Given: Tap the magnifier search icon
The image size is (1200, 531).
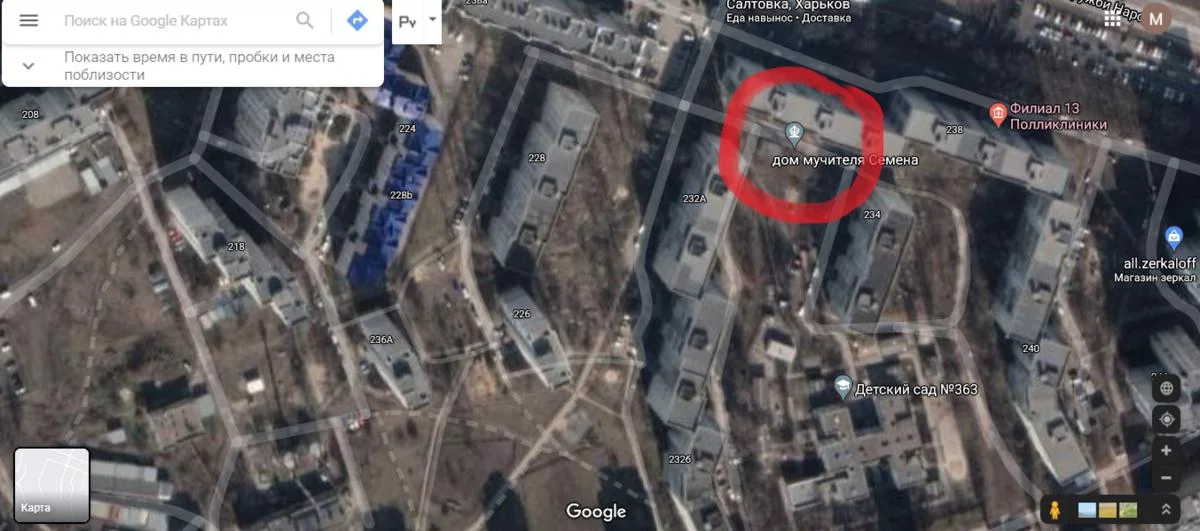Looking at the screenshot, I should tap(305, 21).
